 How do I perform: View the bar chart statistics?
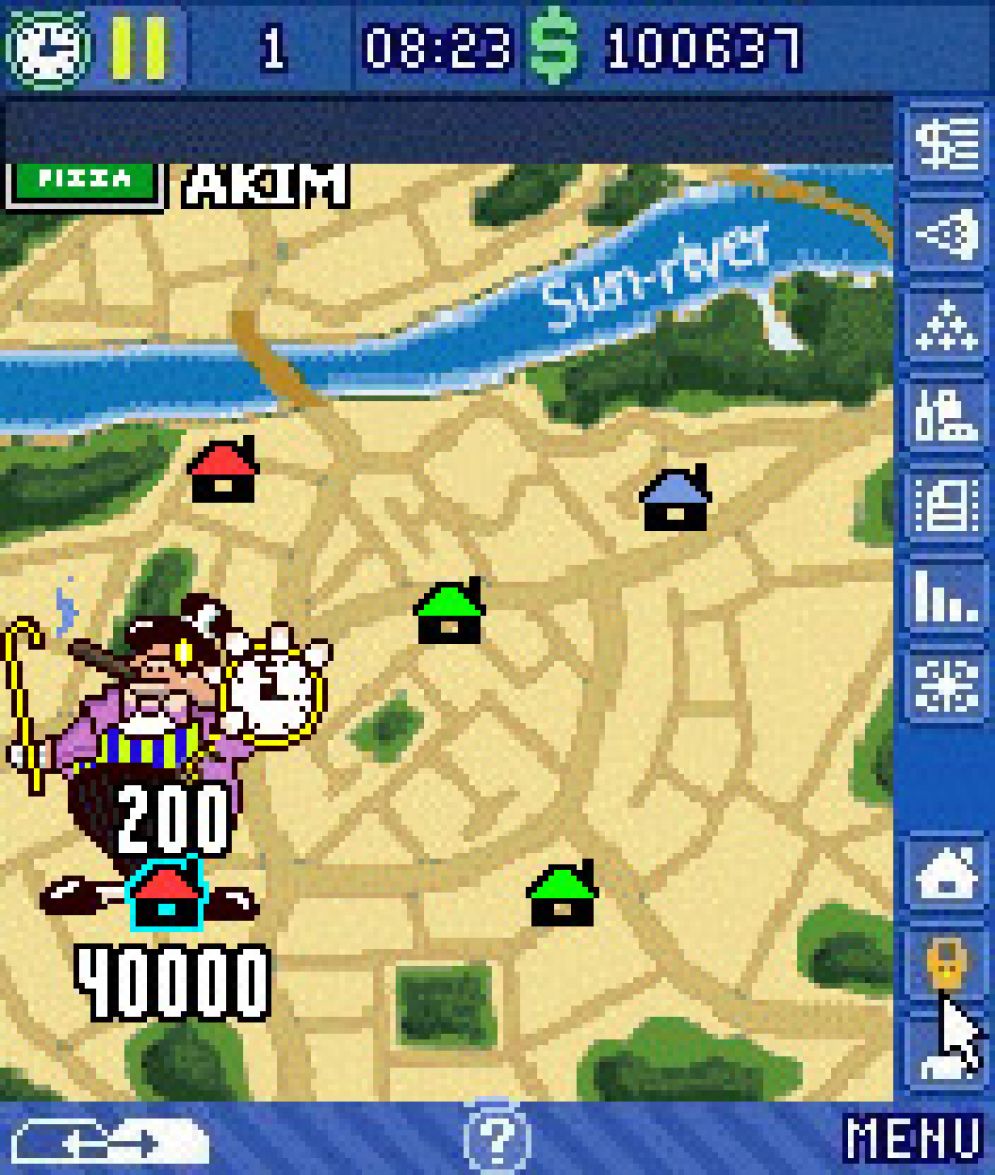[x=945, y=596]
